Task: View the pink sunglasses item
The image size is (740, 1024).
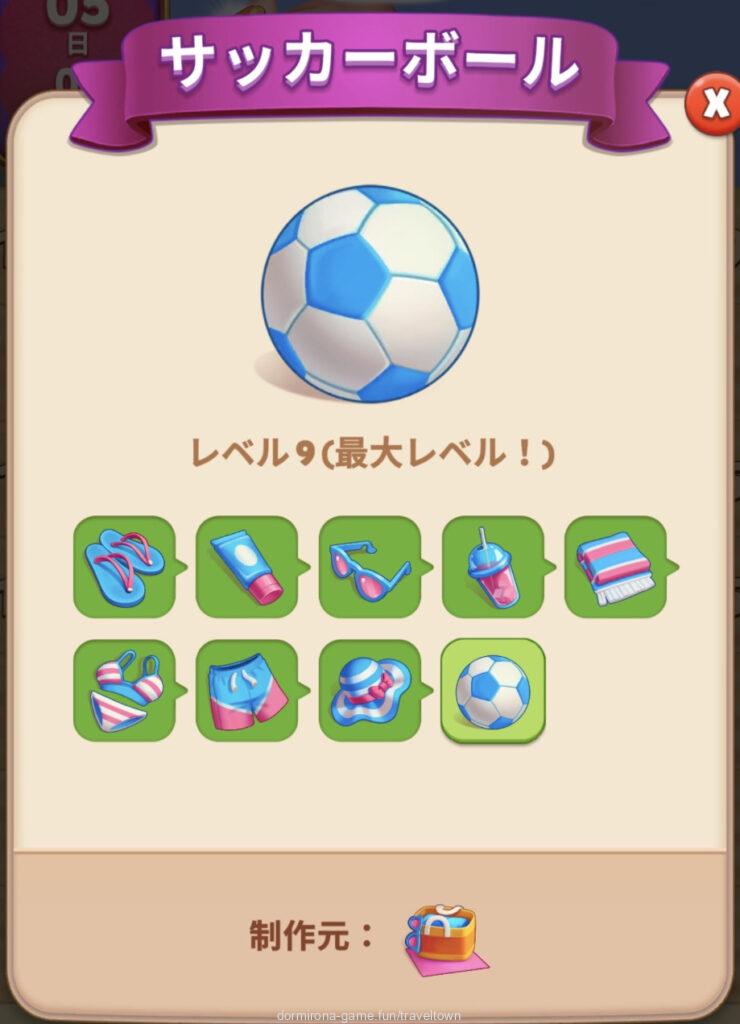Action: point(370,567)
